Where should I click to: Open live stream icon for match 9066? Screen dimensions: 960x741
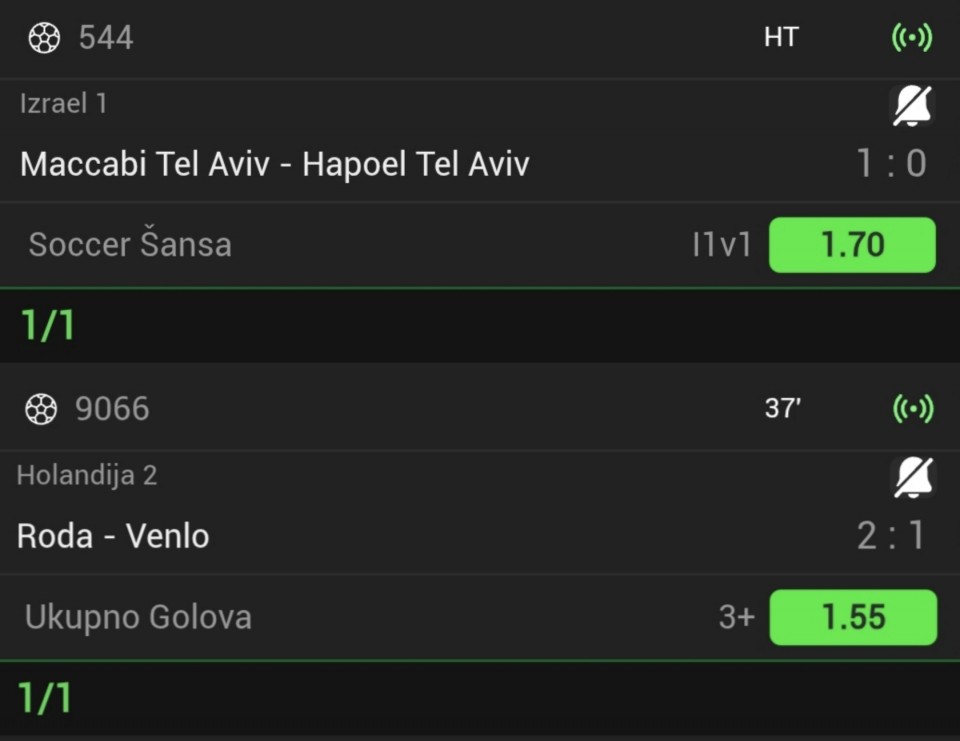[x=911, y=409]
